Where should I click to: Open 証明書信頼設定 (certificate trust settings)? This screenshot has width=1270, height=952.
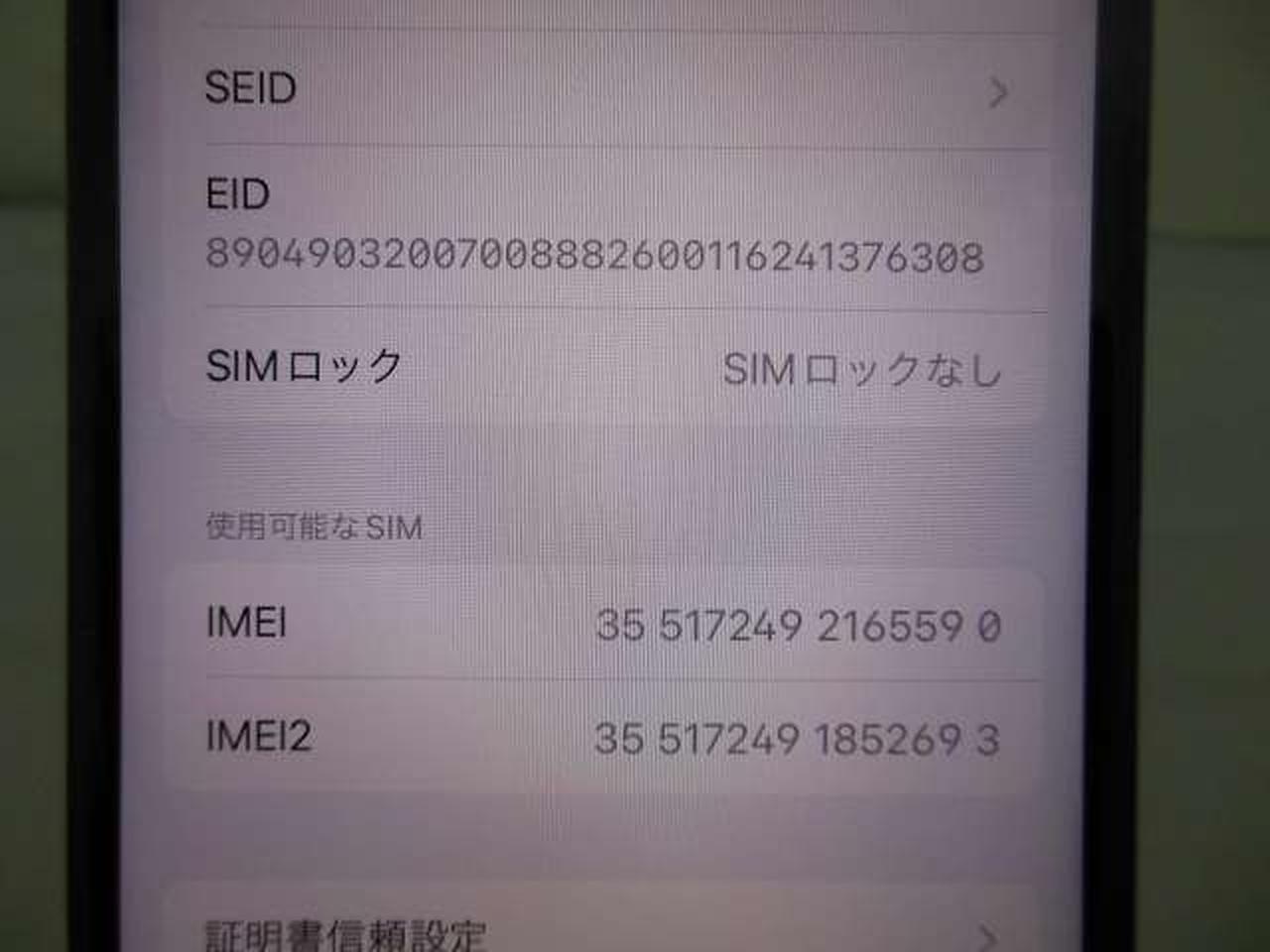(595, 934)
